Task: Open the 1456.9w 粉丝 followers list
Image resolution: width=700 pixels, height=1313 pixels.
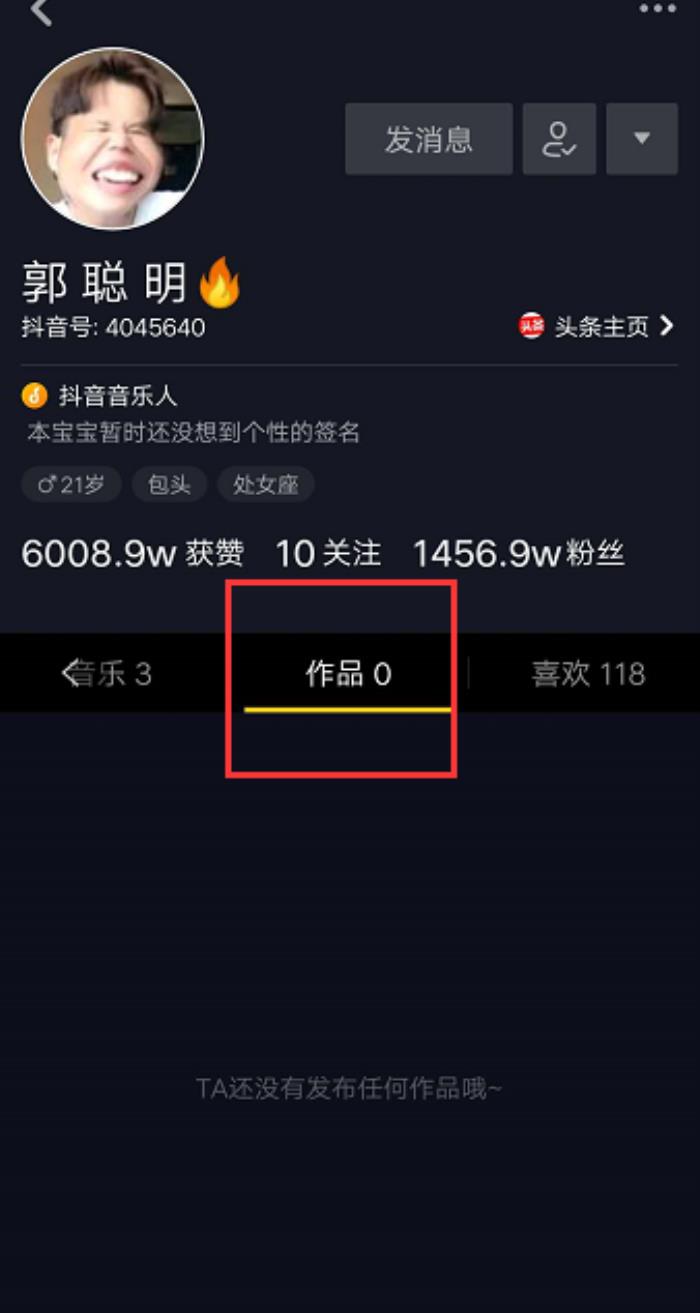Action: point(518,553)
